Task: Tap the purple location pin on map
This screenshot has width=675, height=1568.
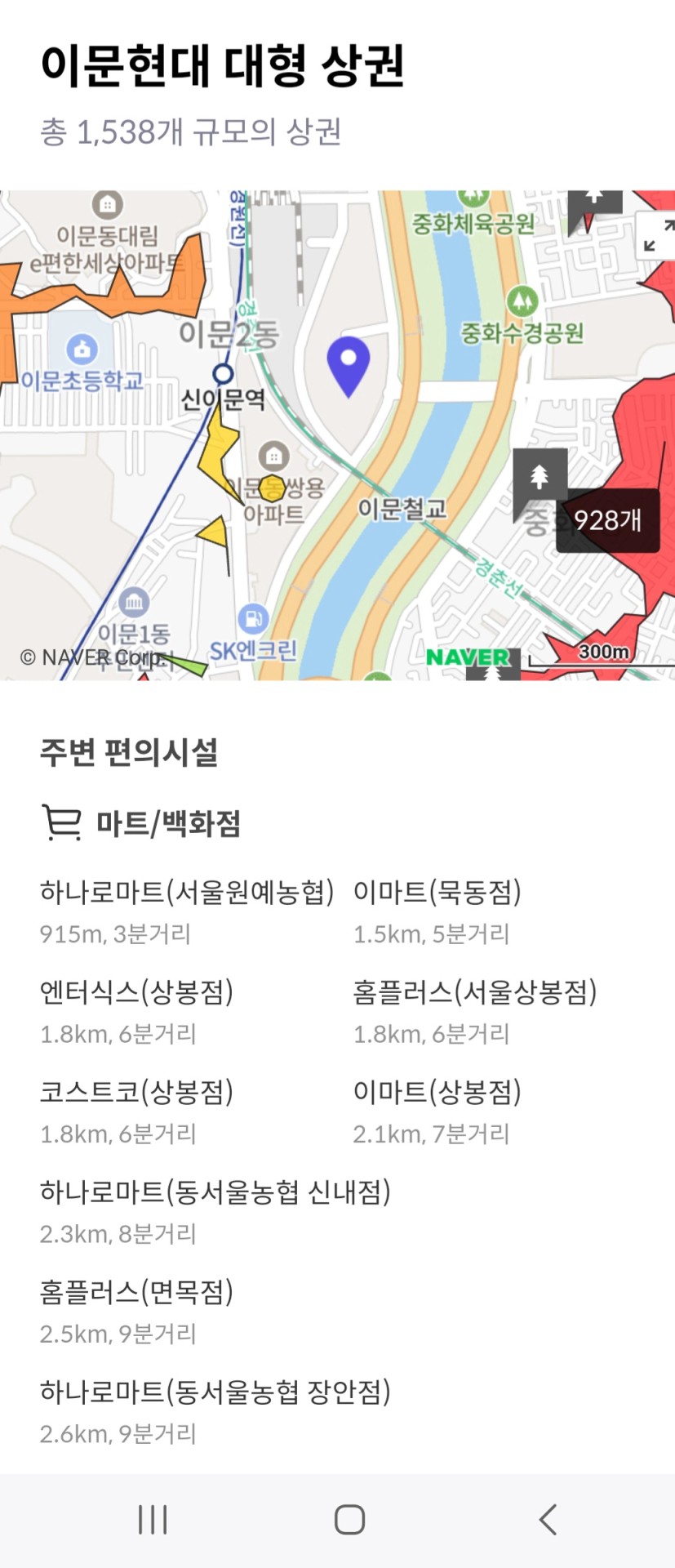Action: point(349,364)
